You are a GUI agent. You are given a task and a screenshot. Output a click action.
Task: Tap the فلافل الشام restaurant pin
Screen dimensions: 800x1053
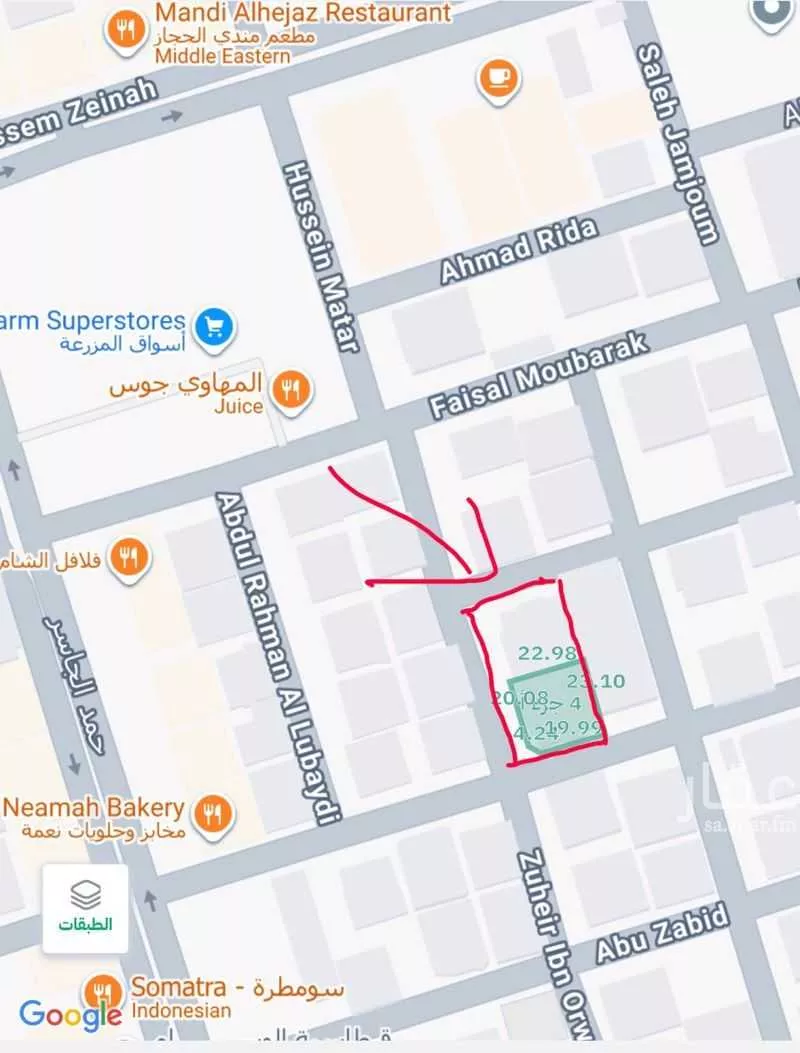[x=128, y=557]
